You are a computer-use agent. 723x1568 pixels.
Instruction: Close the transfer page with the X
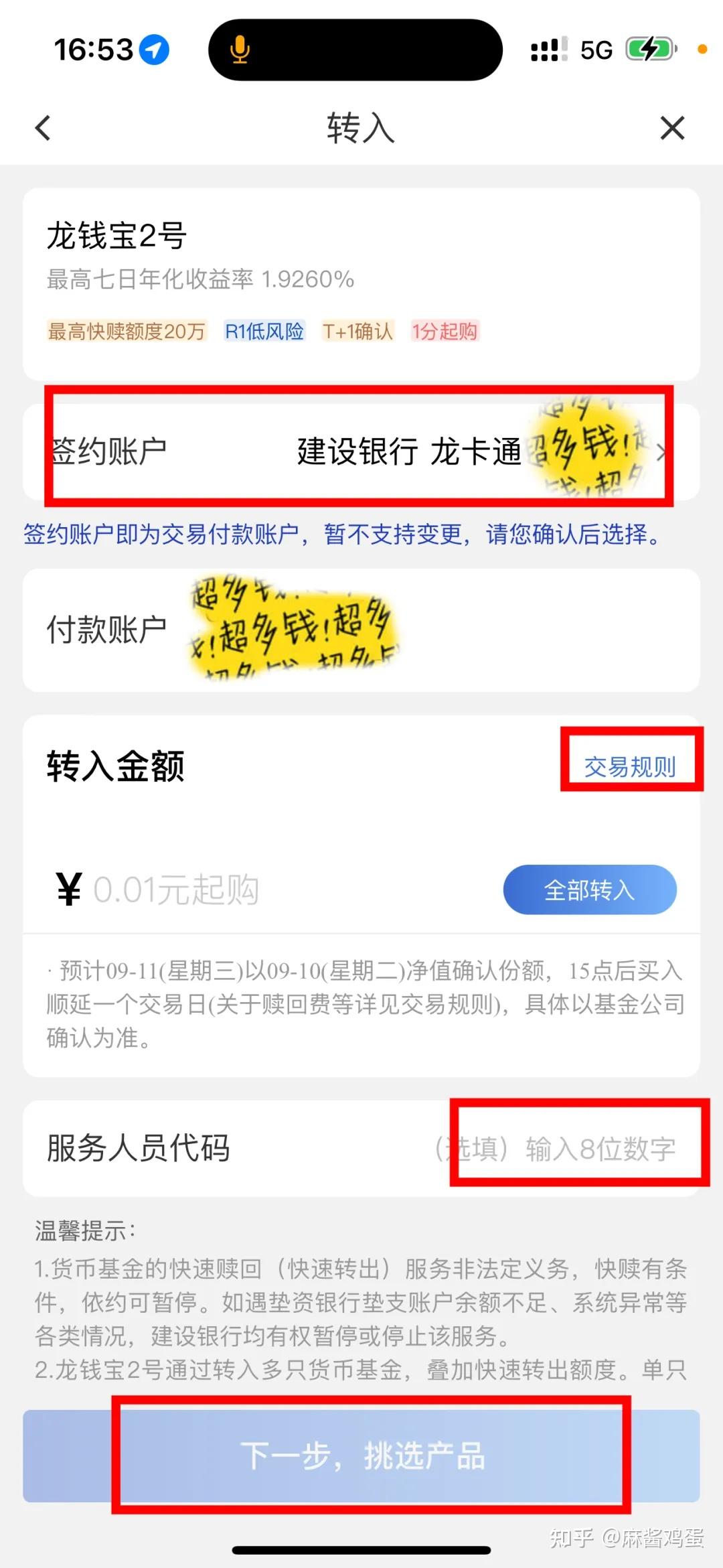coord(673,129)
